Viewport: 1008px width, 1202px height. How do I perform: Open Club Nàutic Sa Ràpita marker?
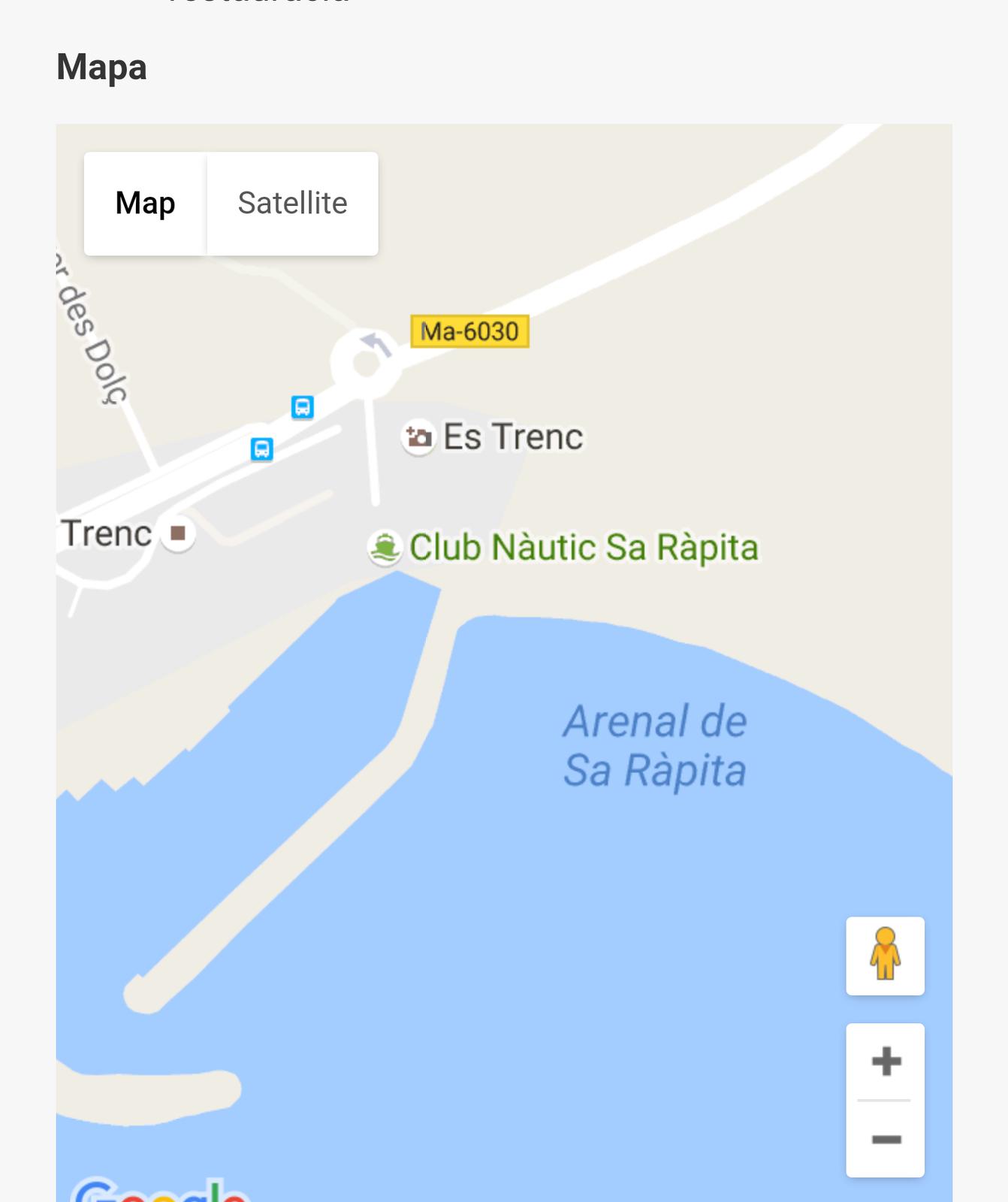385,548
